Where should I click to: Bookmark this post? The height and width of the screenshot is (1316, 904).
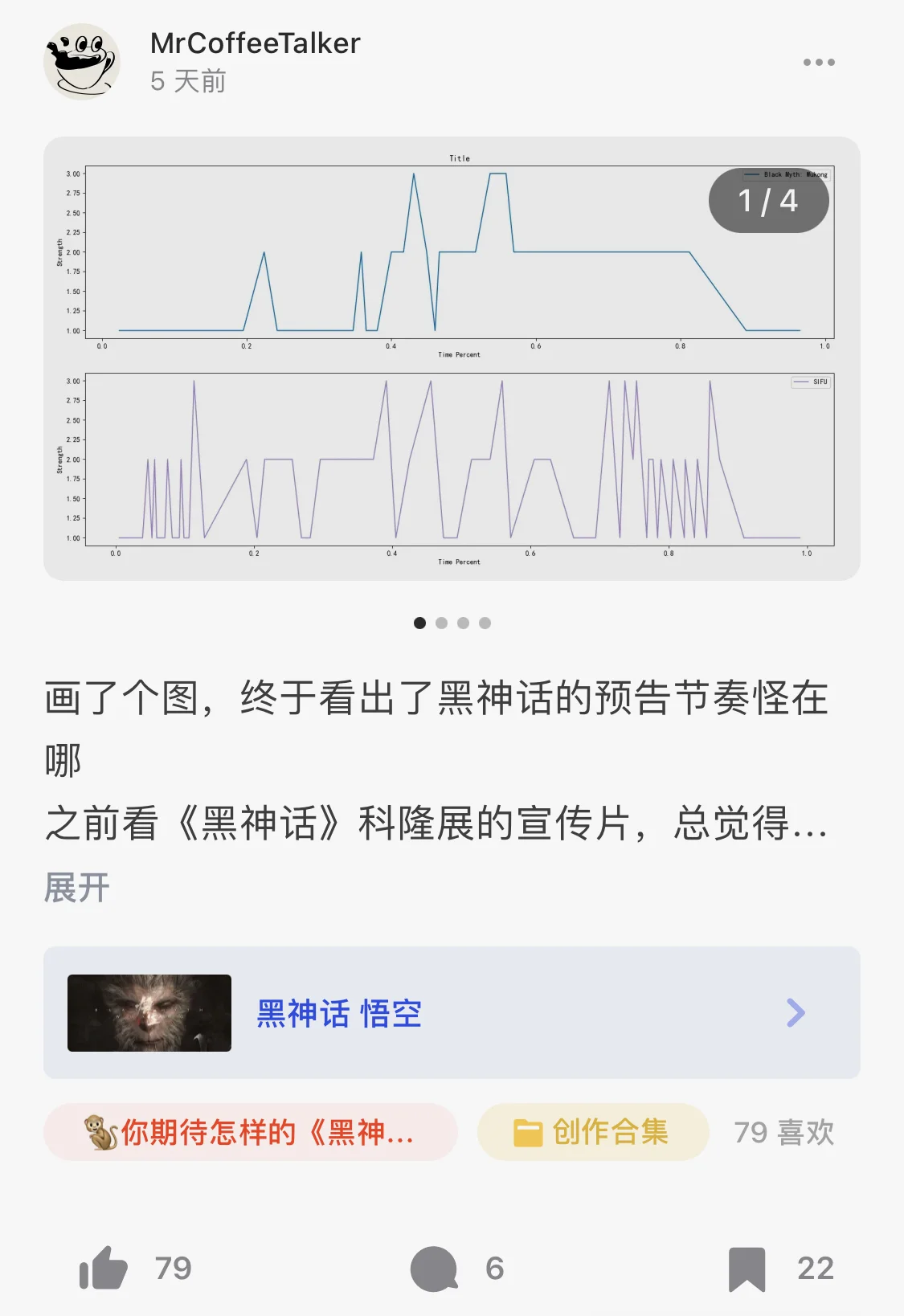747,1269
